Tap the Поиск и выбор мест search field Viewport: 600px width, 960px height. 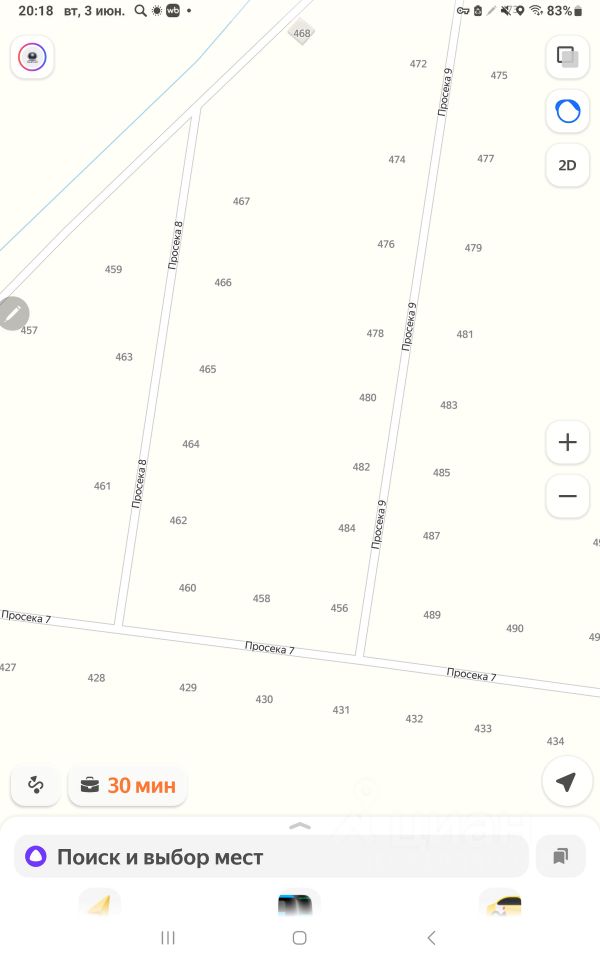tap(270, 857)
